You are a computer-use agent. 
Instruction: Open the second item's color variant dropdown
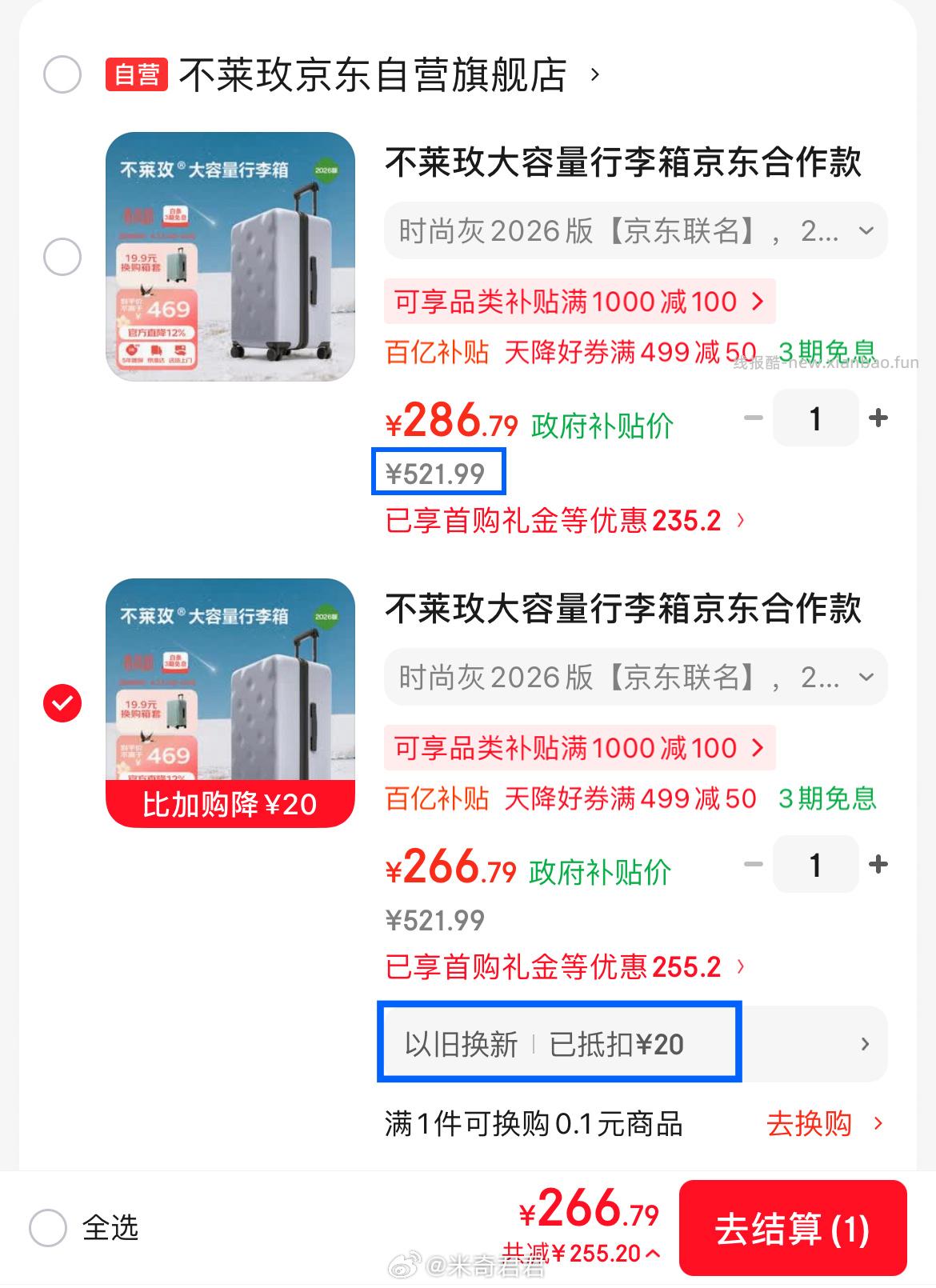[632, 677]
